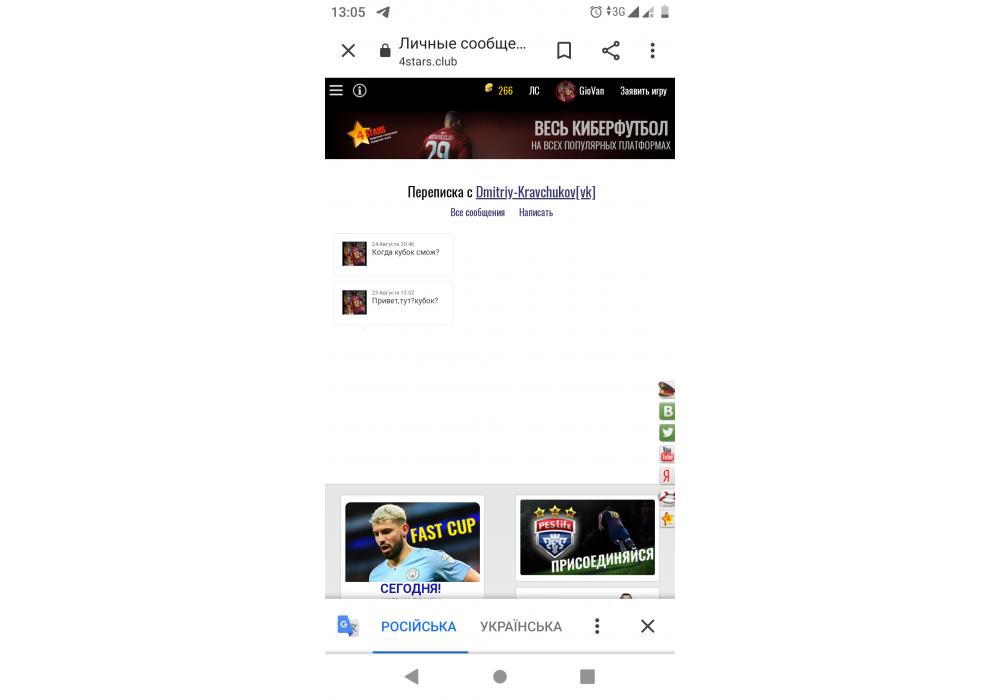The image size is (1000, 700).
Task: Open the PESlife Присоединяйся banner
Action: click(x=587, y=537)
